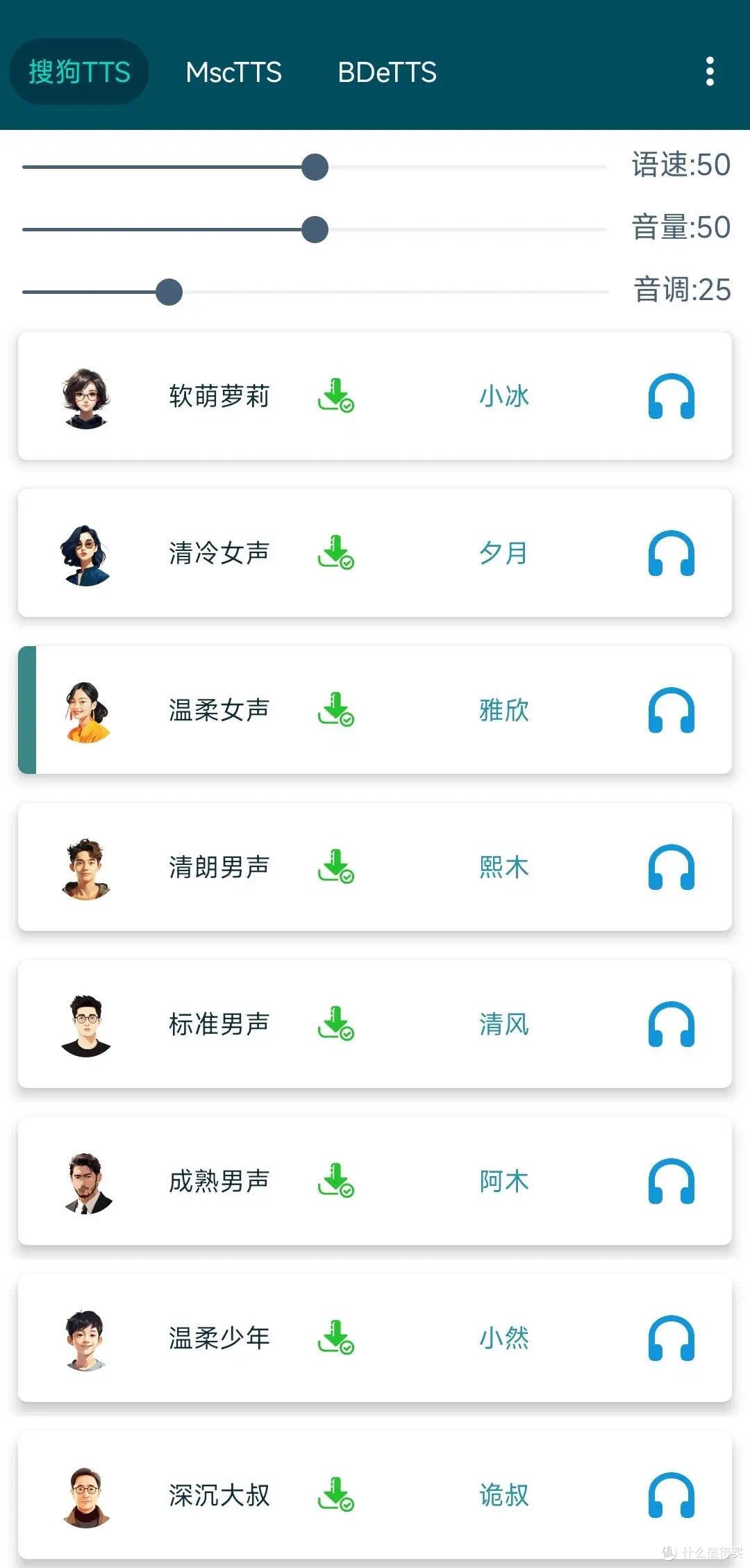Switch to the MscTTS tab

233,72
